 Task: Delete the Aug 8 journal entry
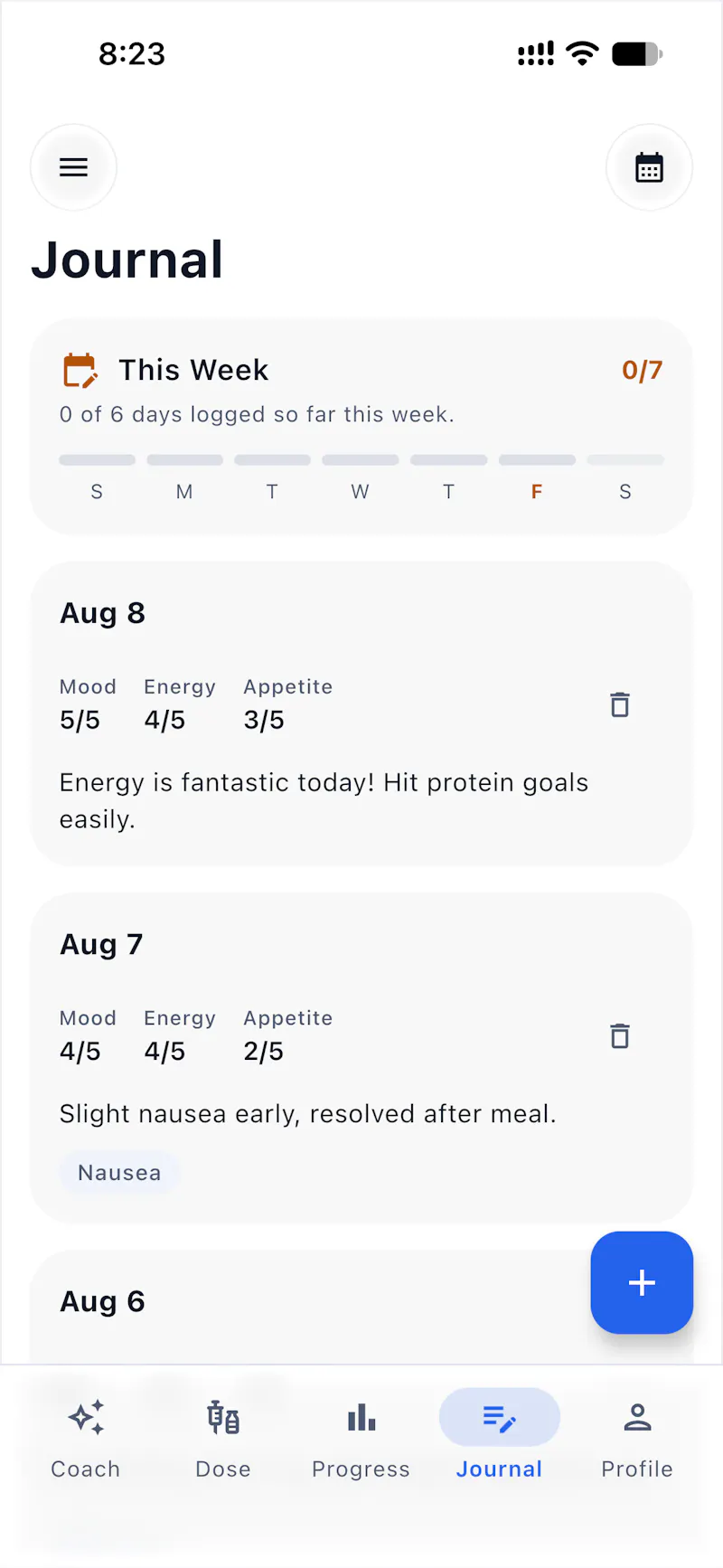(619, 704)
